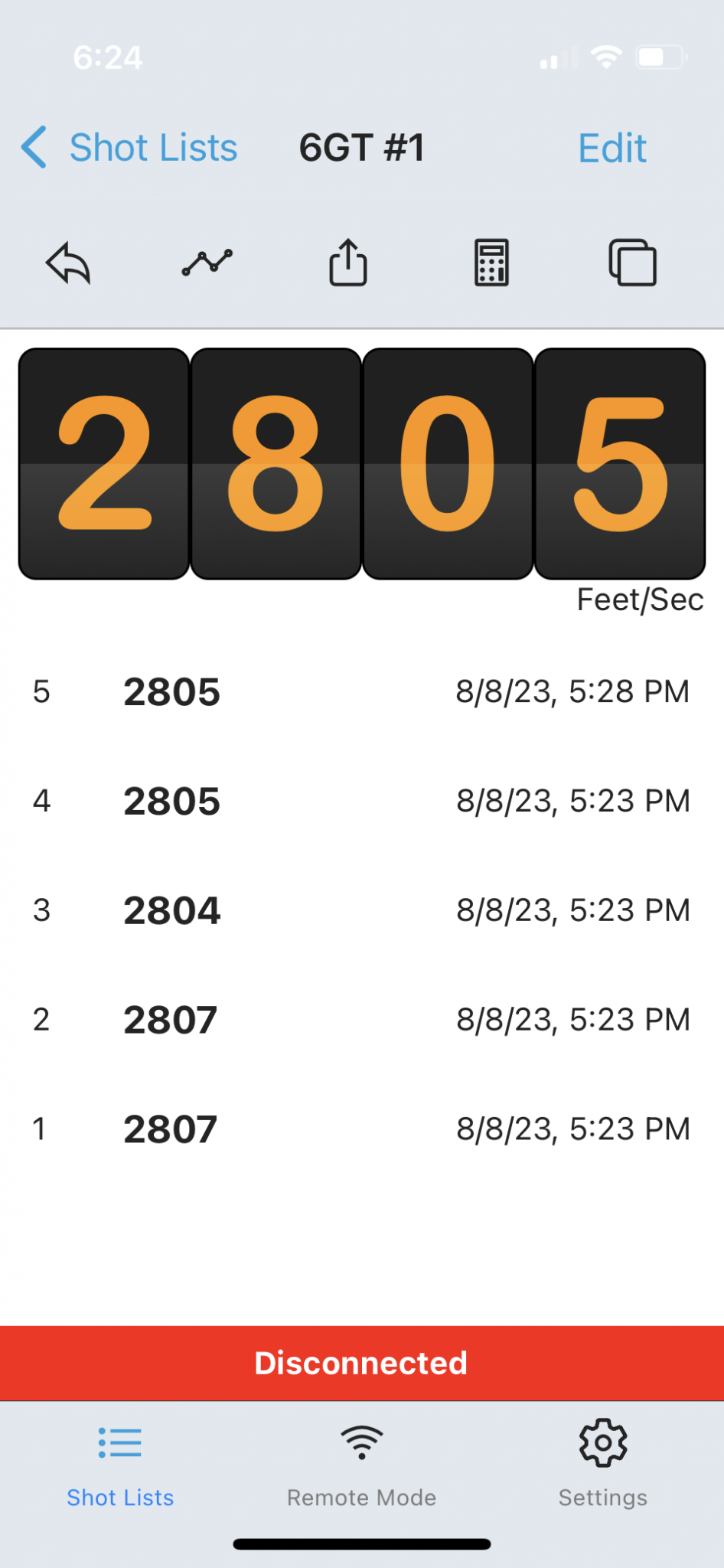Switch to Remote Mode tab

pyautogui.click(x=362, y=1466)
